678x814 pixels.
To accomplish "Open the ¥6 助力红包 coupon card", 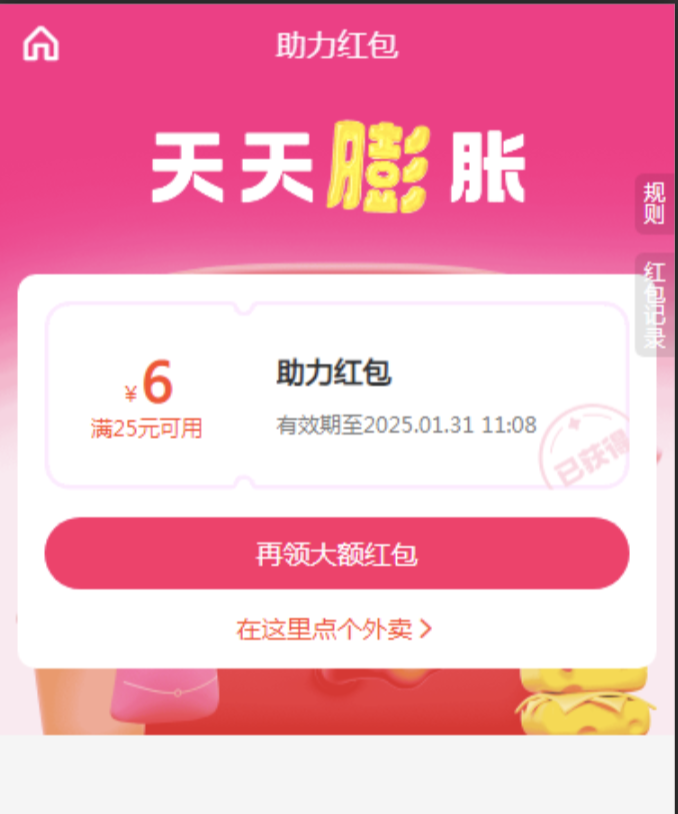I will click(337, 396).
